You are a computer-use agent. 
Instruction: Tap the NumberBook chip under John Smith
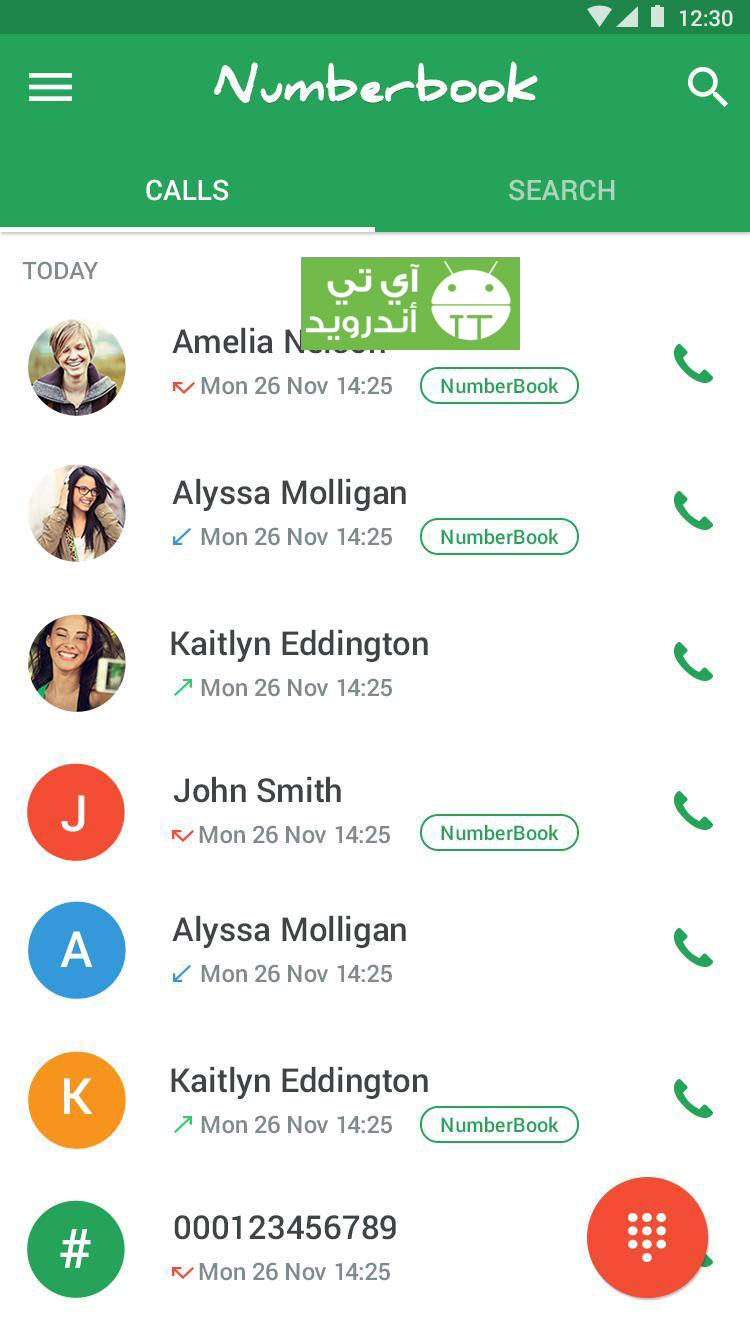coord(499,833)
